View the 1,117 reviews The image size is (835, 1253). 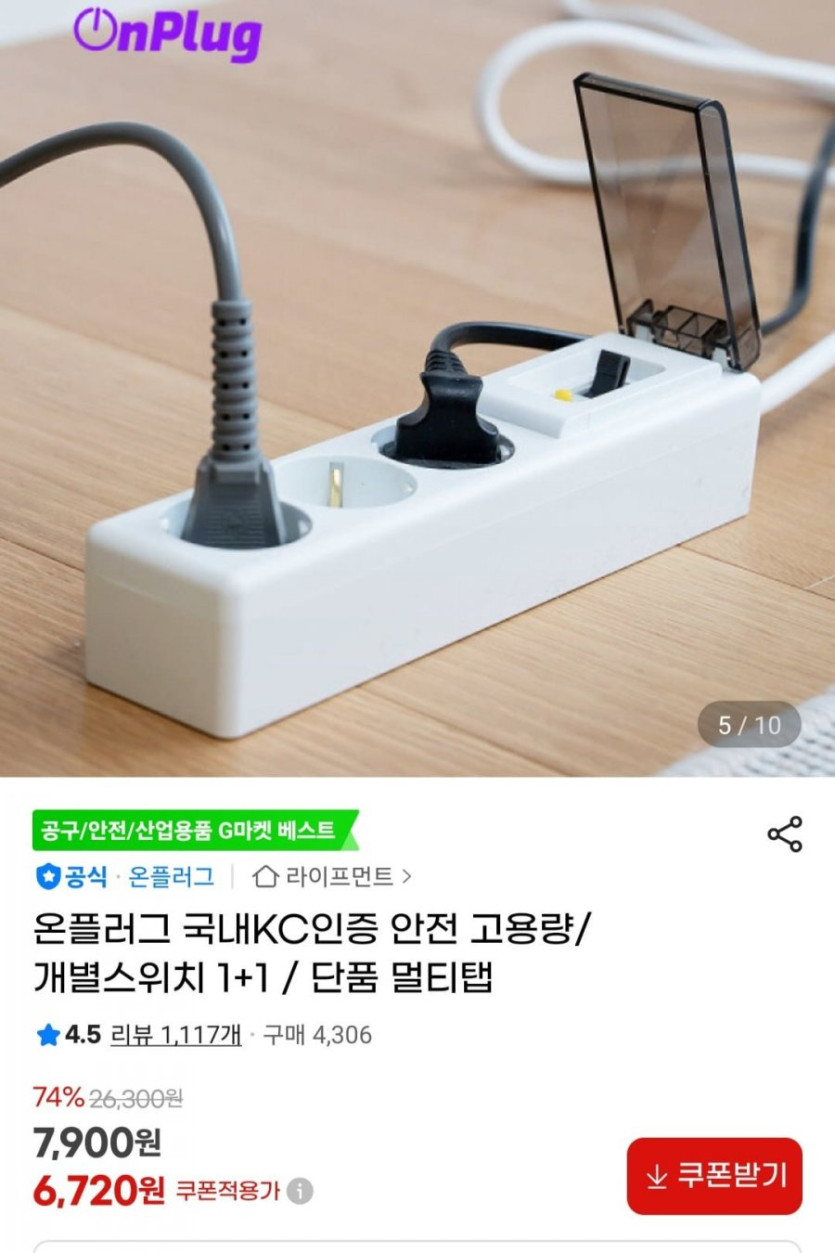click(x=176, y=1034)
